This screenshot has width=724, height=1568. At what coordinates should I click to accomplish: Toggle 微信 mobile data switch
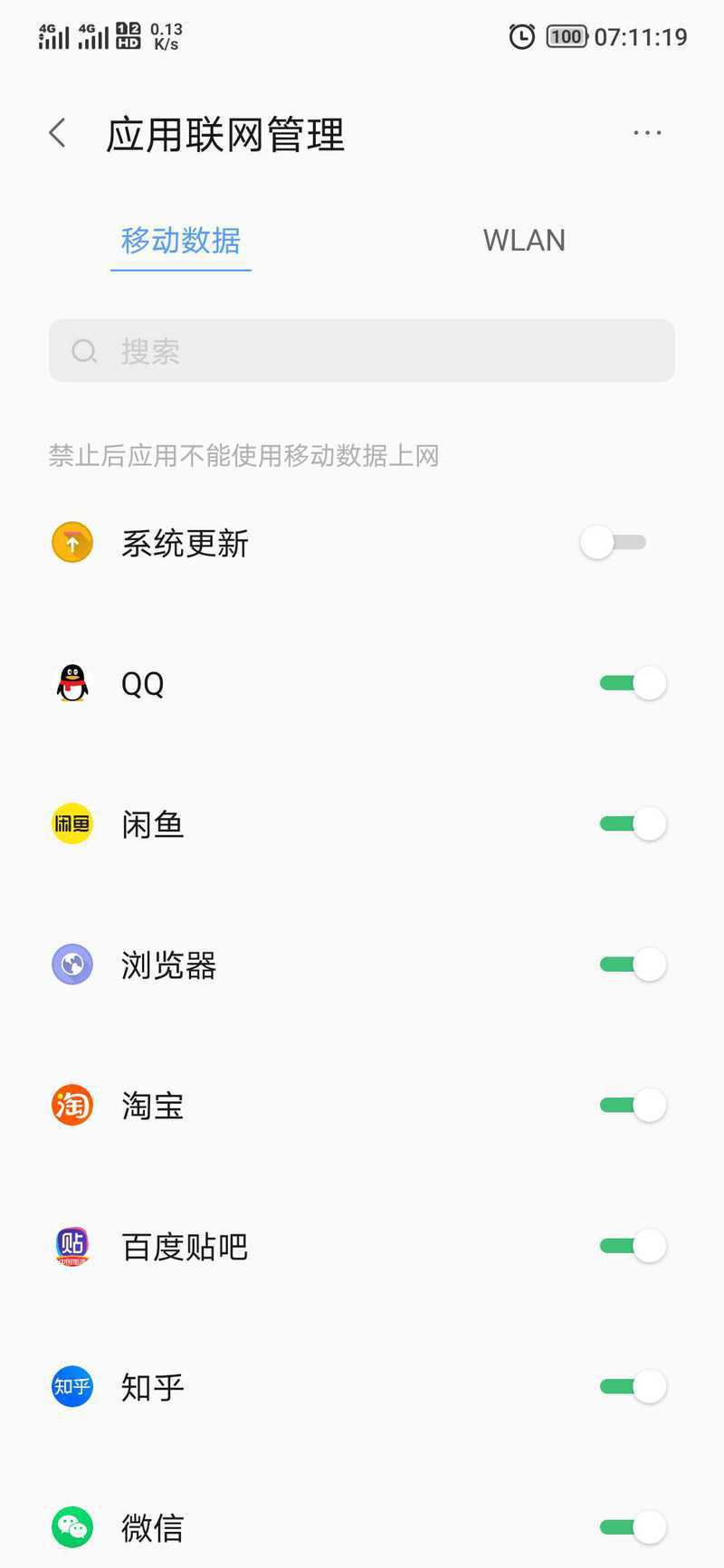click(633, 1527)
